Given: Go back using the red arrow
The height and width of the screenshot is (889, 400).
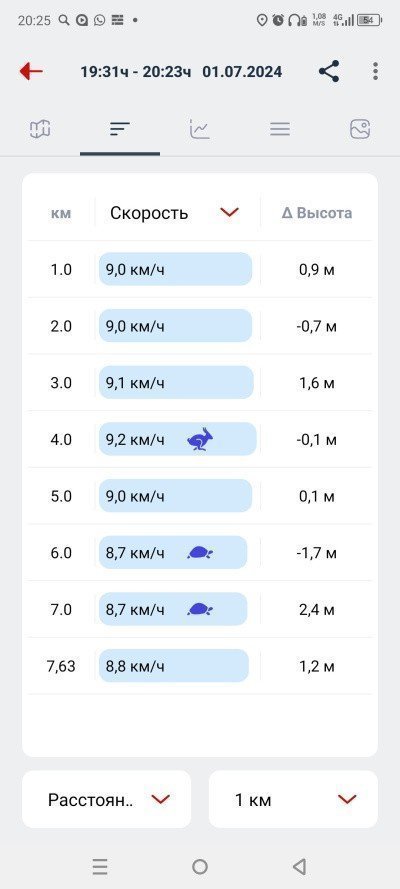Looking at the screenshot, I should (31, 71).
